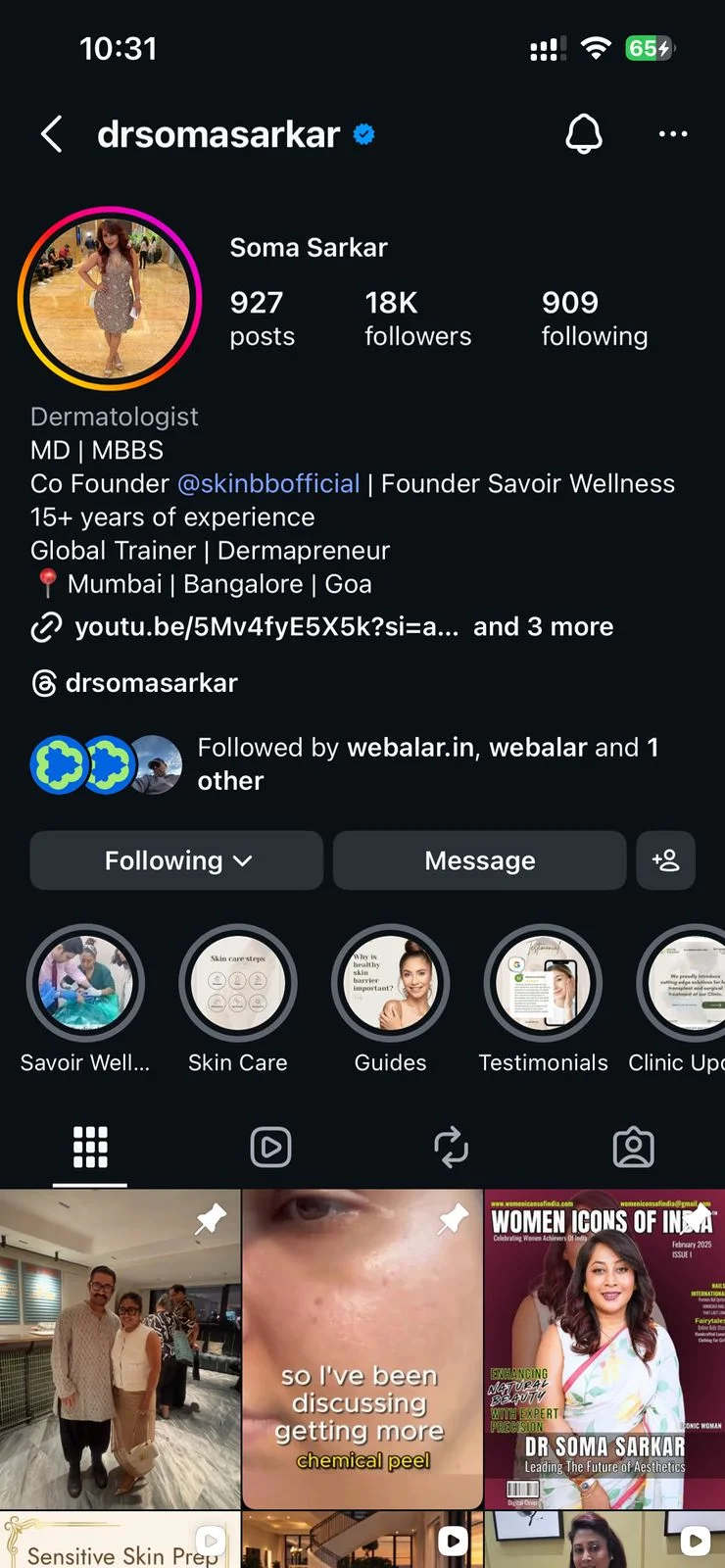This screenshot has height=1568, width=725.
Task: Go back from drsomasarkar's profile
Action: pyautogui.click(x=52, y=134)
